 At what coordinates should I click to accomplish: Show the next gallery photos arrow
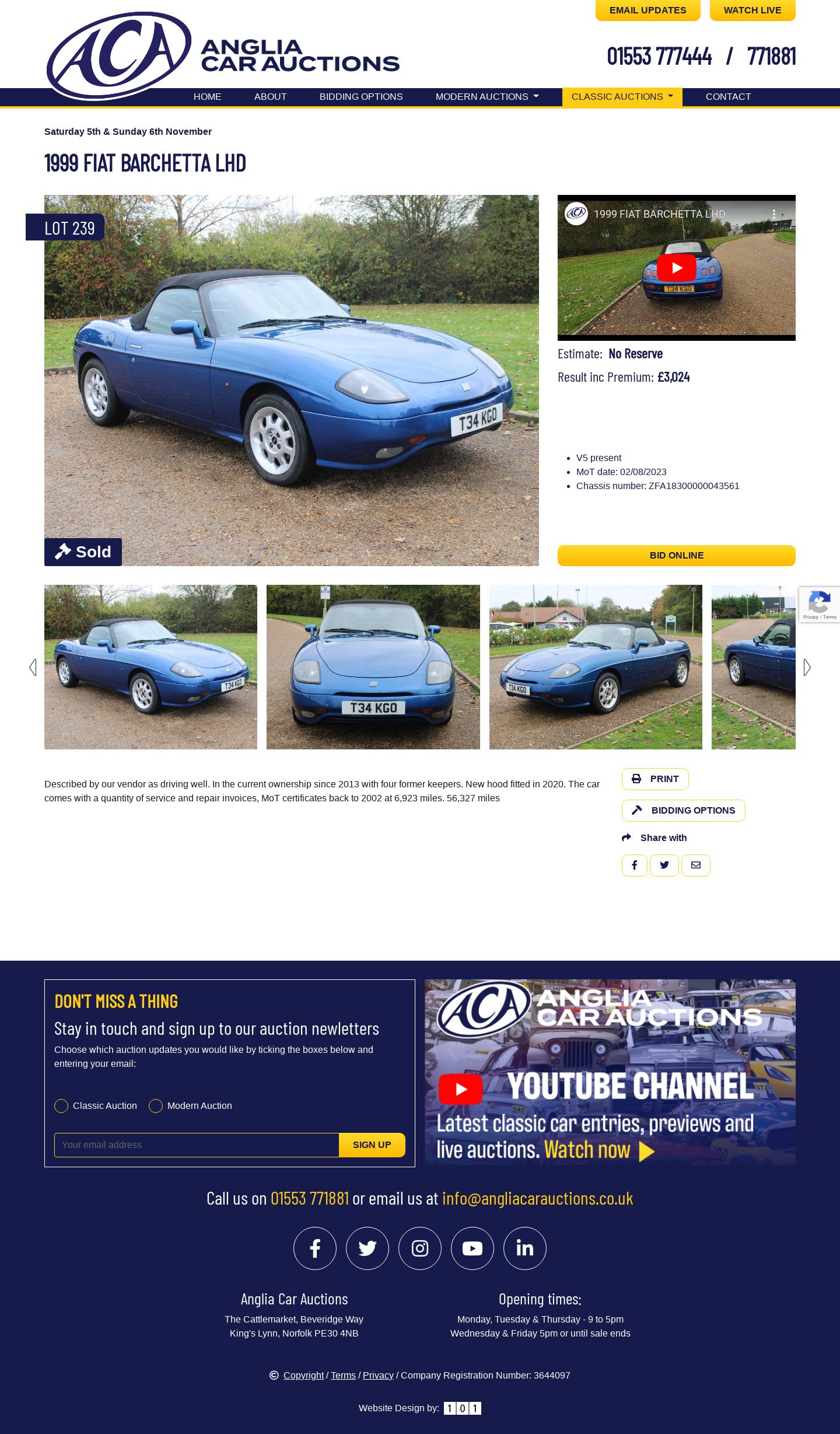coord(807,668)
